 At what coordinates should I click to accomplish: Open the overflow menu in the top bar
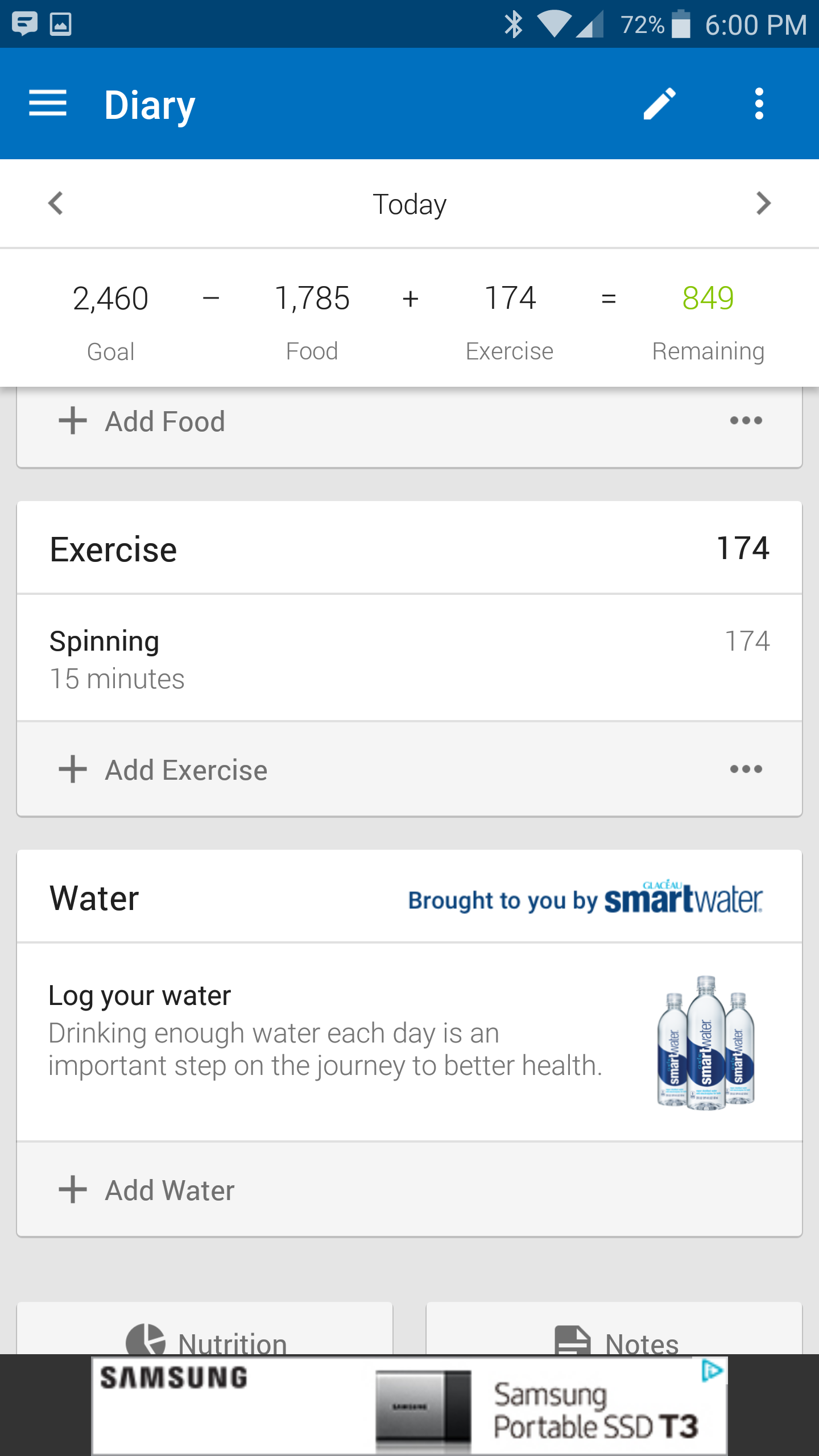(759, 104)
